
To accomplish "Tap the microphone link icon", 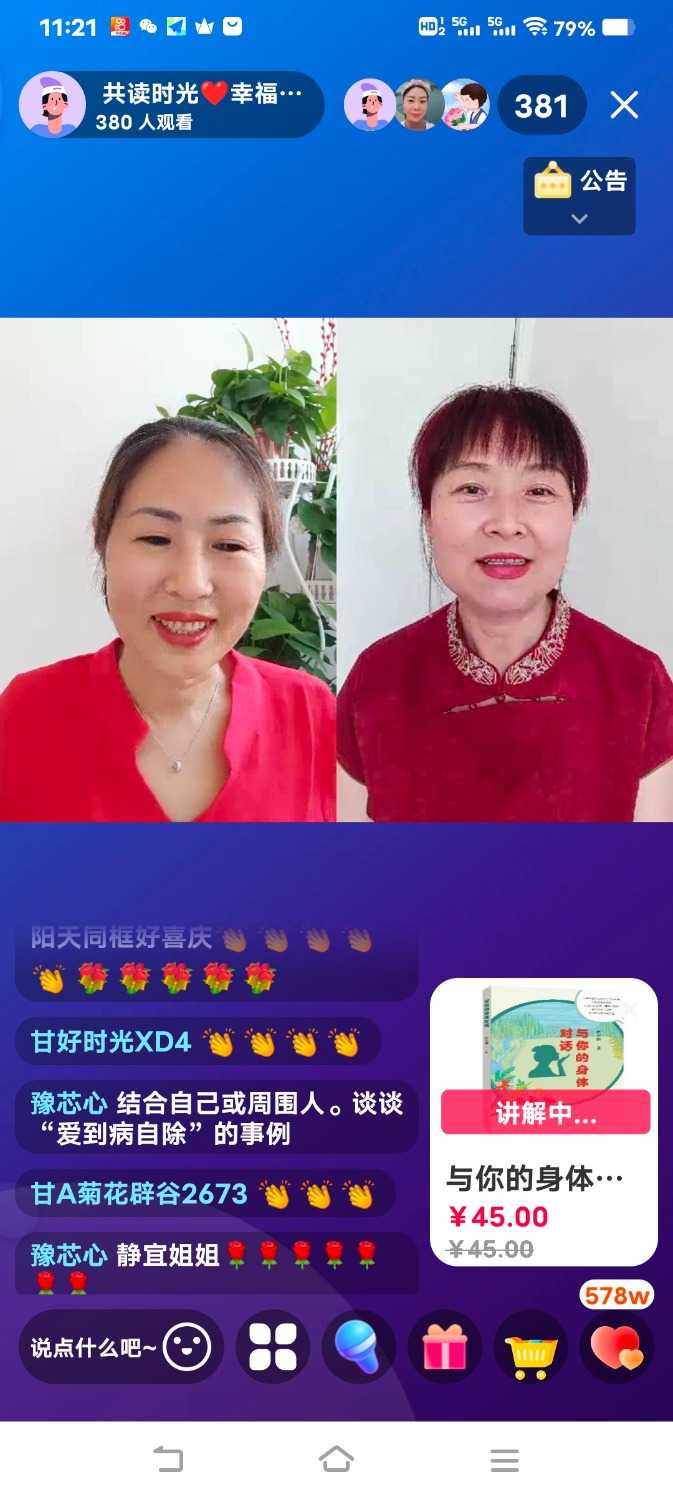I will tap(358, 1347).
